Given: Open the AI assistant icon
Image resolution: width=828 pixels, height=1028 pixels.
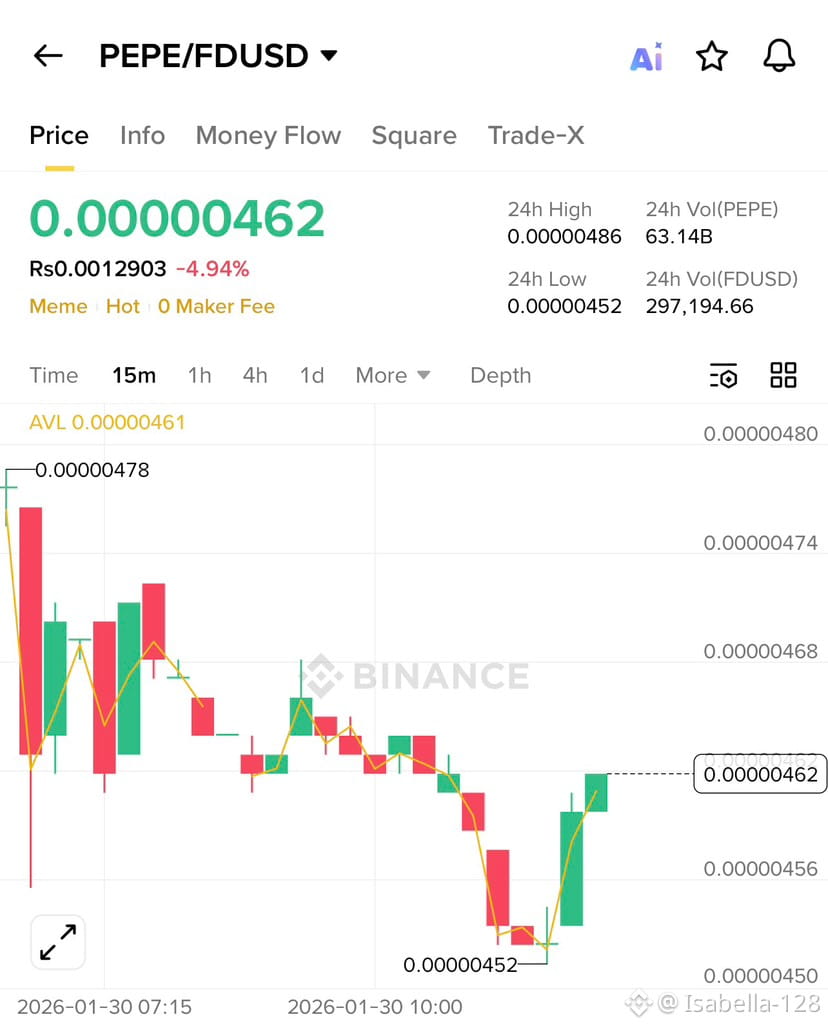Looking at the screenshot, I should pyautogui.click(x=646, y=58).
